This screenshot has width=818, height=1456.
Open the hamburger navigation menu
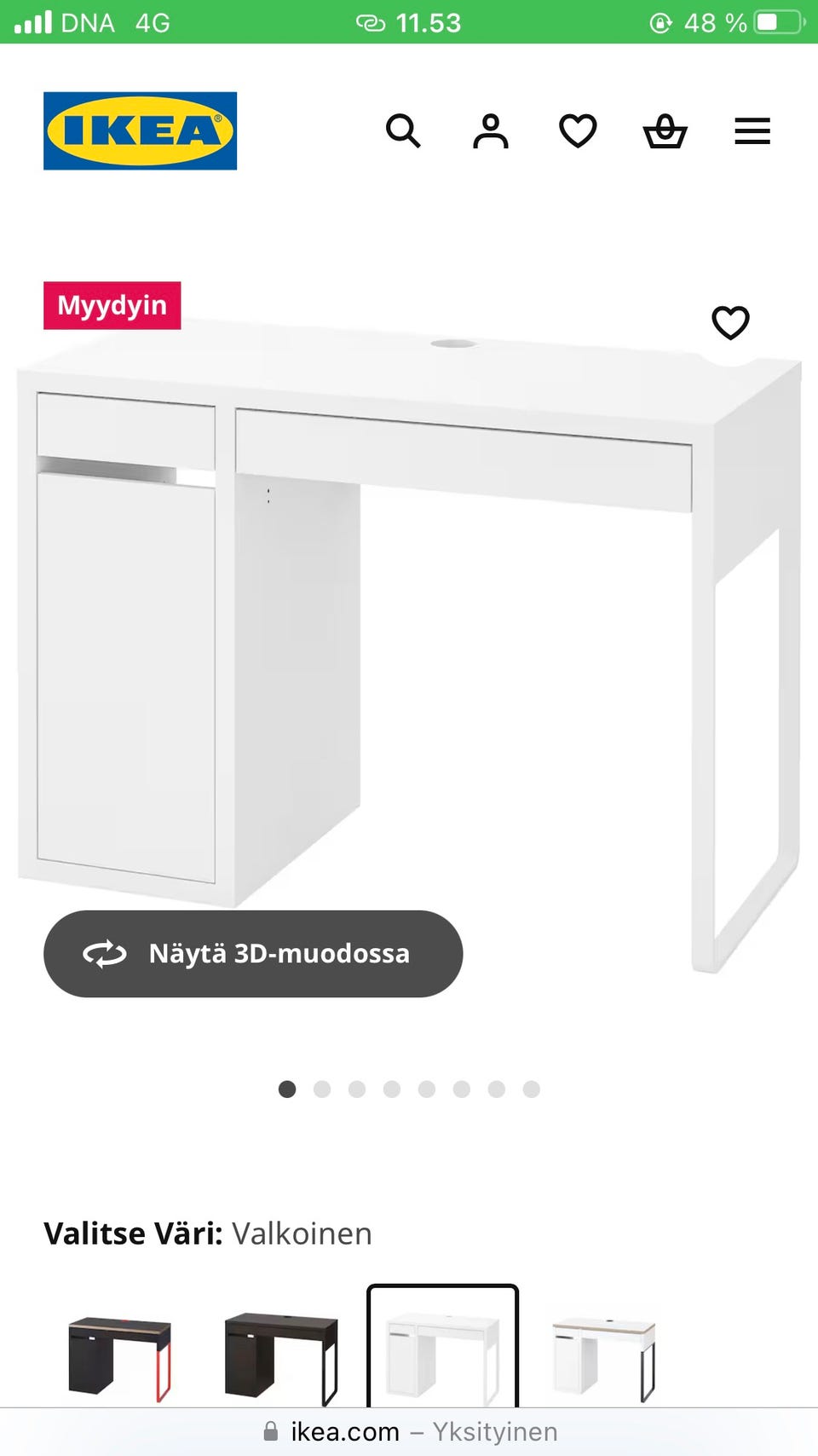click(x=752, y=131)
